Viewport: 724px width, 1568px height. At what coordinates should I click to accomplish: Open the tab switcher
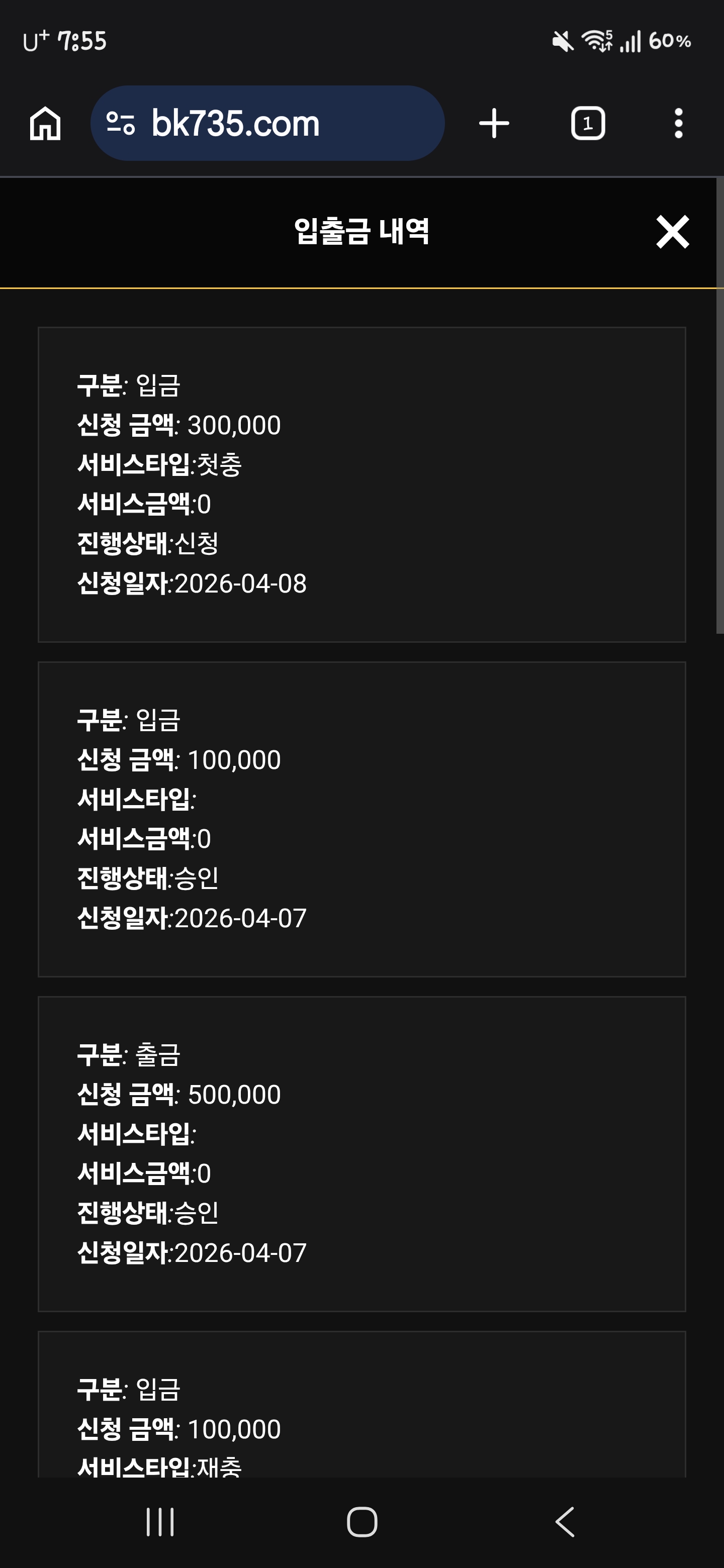pyautogui.click(x=588, y=124)
